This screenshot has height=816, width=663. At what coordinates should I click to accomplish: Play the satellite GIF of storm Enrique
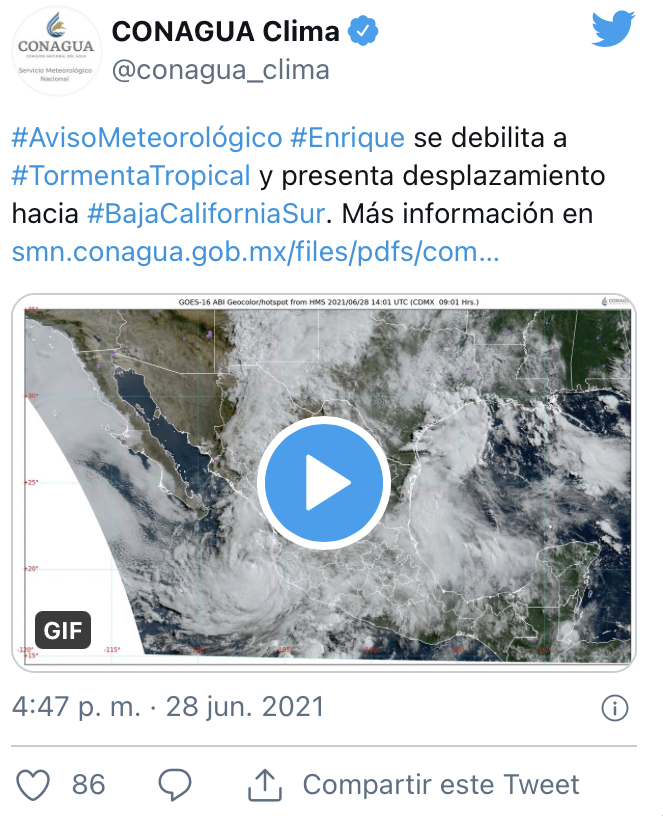tap(324, 482)
